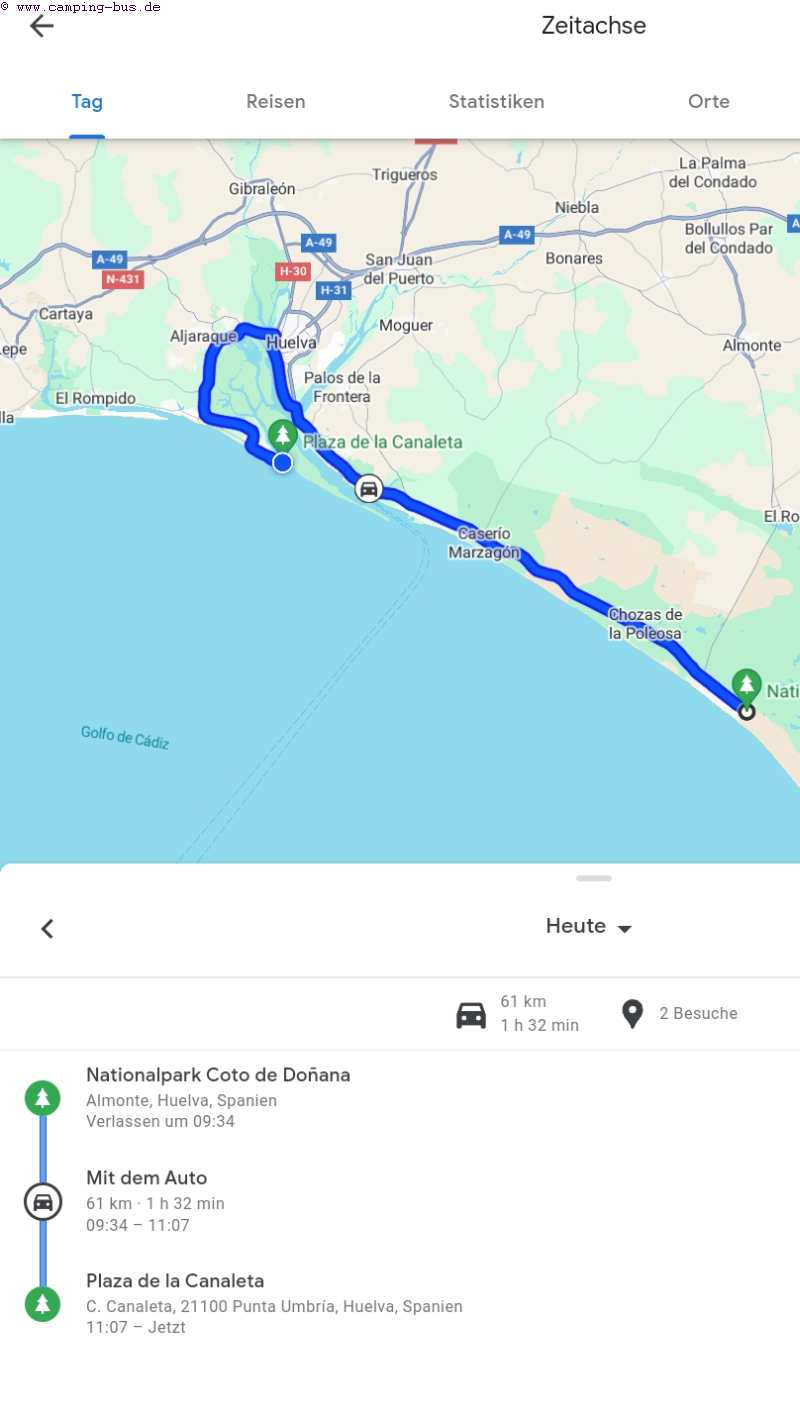This screenshot has height=1422, width=800.
Task: Open the Heute date dropdown
Action: pos(589,927)
